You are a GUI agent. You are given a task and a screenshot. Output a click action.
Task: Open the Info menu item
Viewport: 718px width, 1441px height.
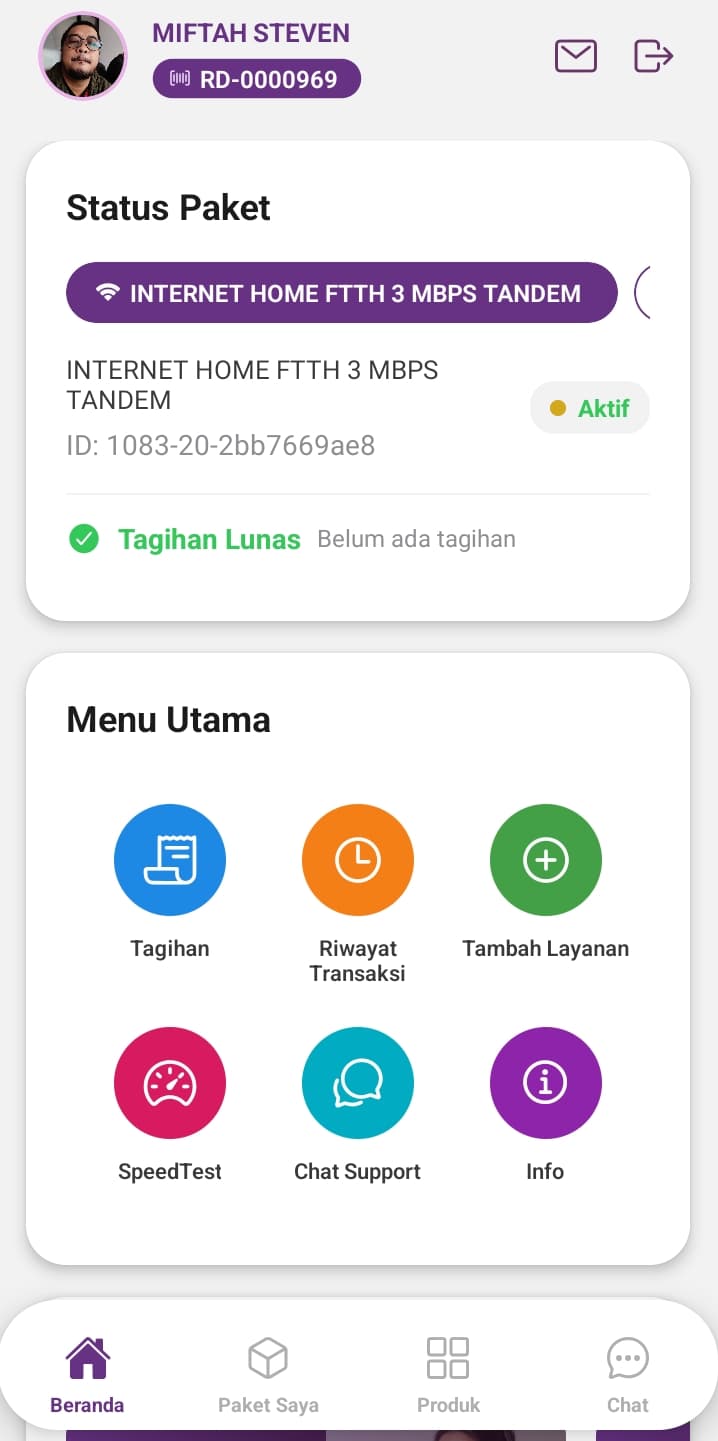(545, 1083)
